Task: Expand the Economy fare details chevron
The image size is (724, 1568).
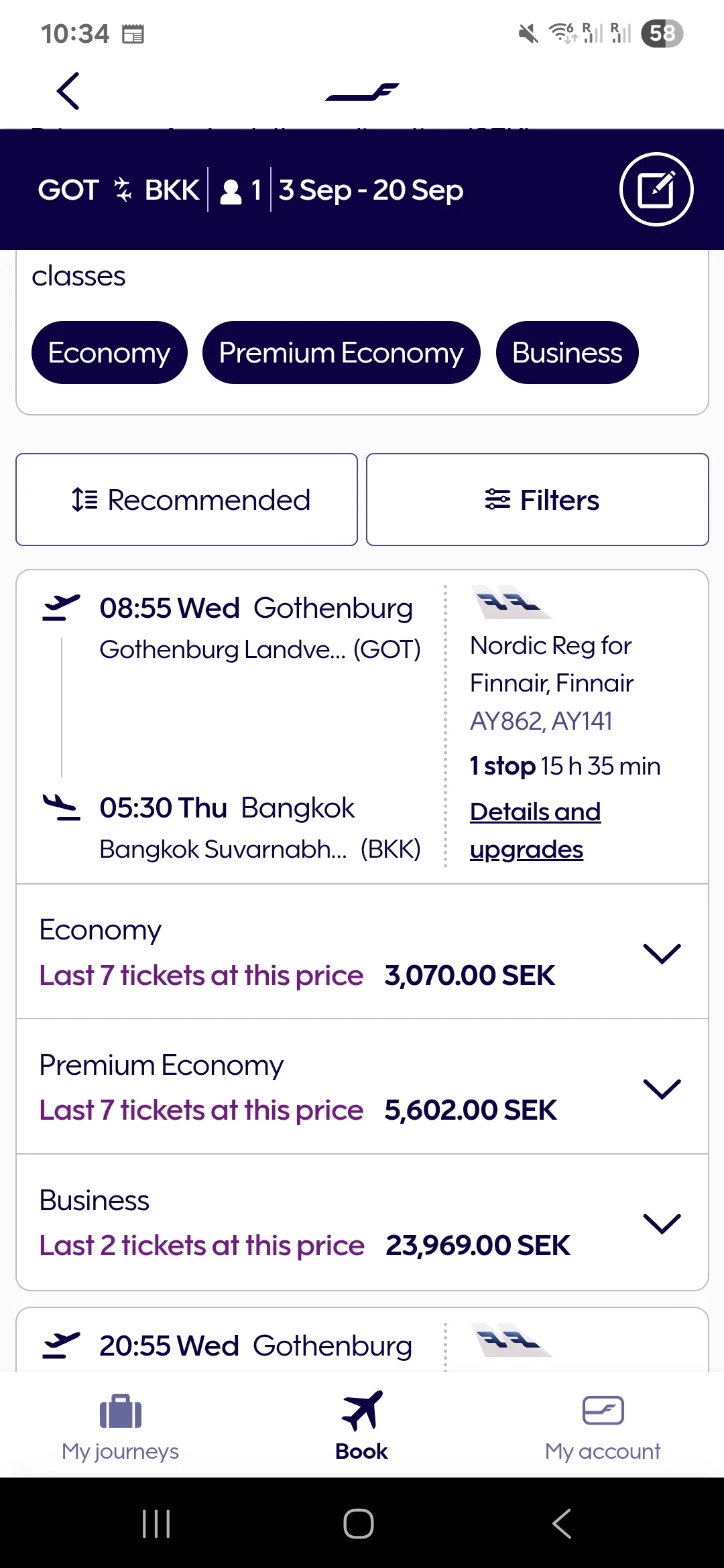Action: point(662,952)
